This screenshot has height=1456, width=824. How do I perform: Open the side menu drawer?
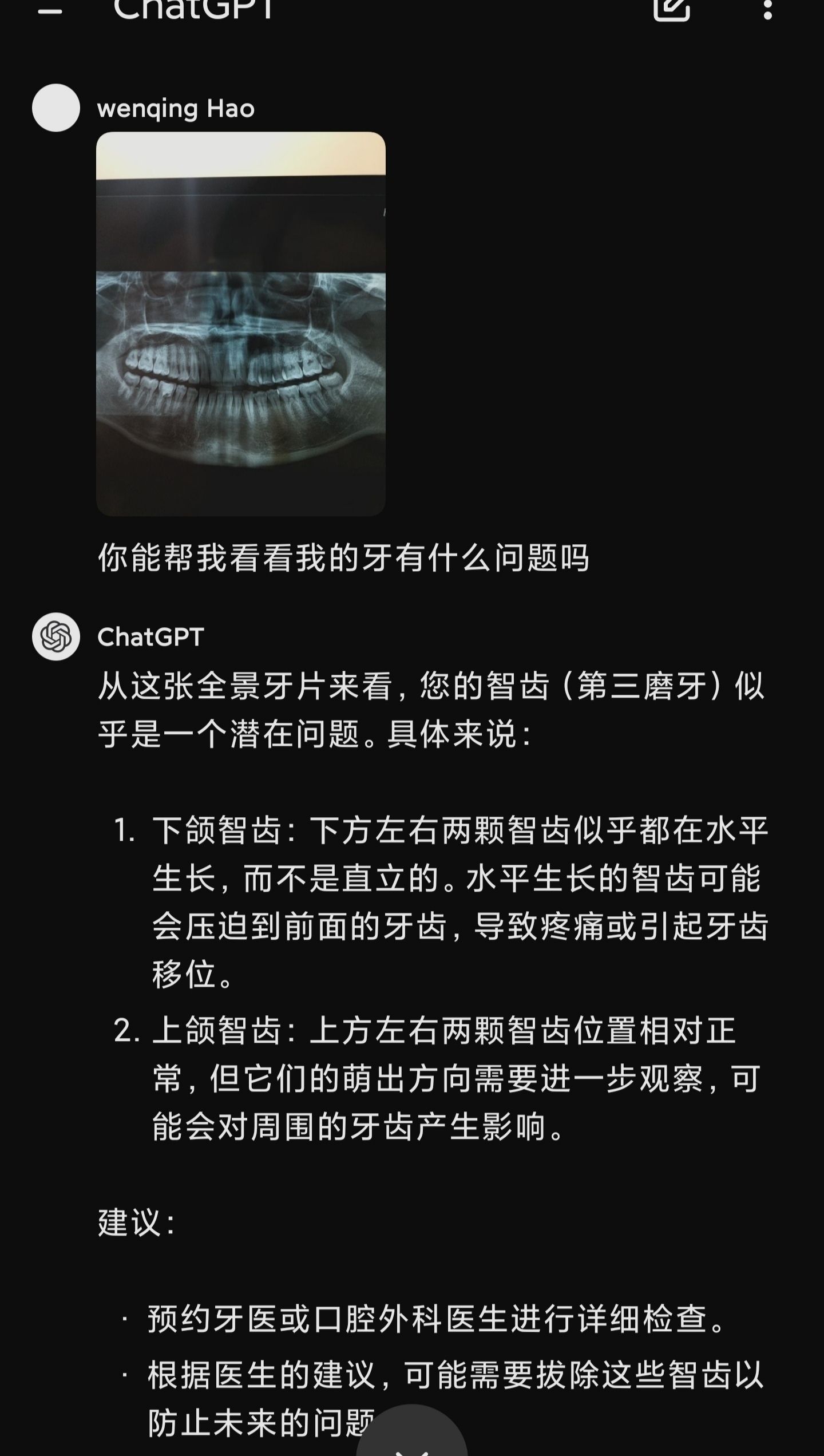pyautogui.click(x=50, y=10)
